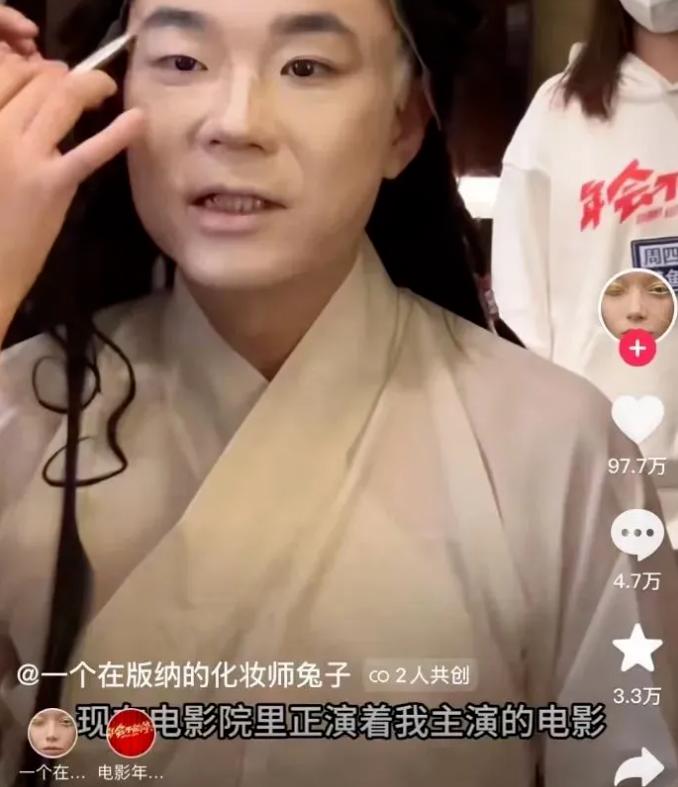Image resolution: width=678 pixels, height=787 pixels.
Task: Share this video using the arrow
Action: coord(639,765)
